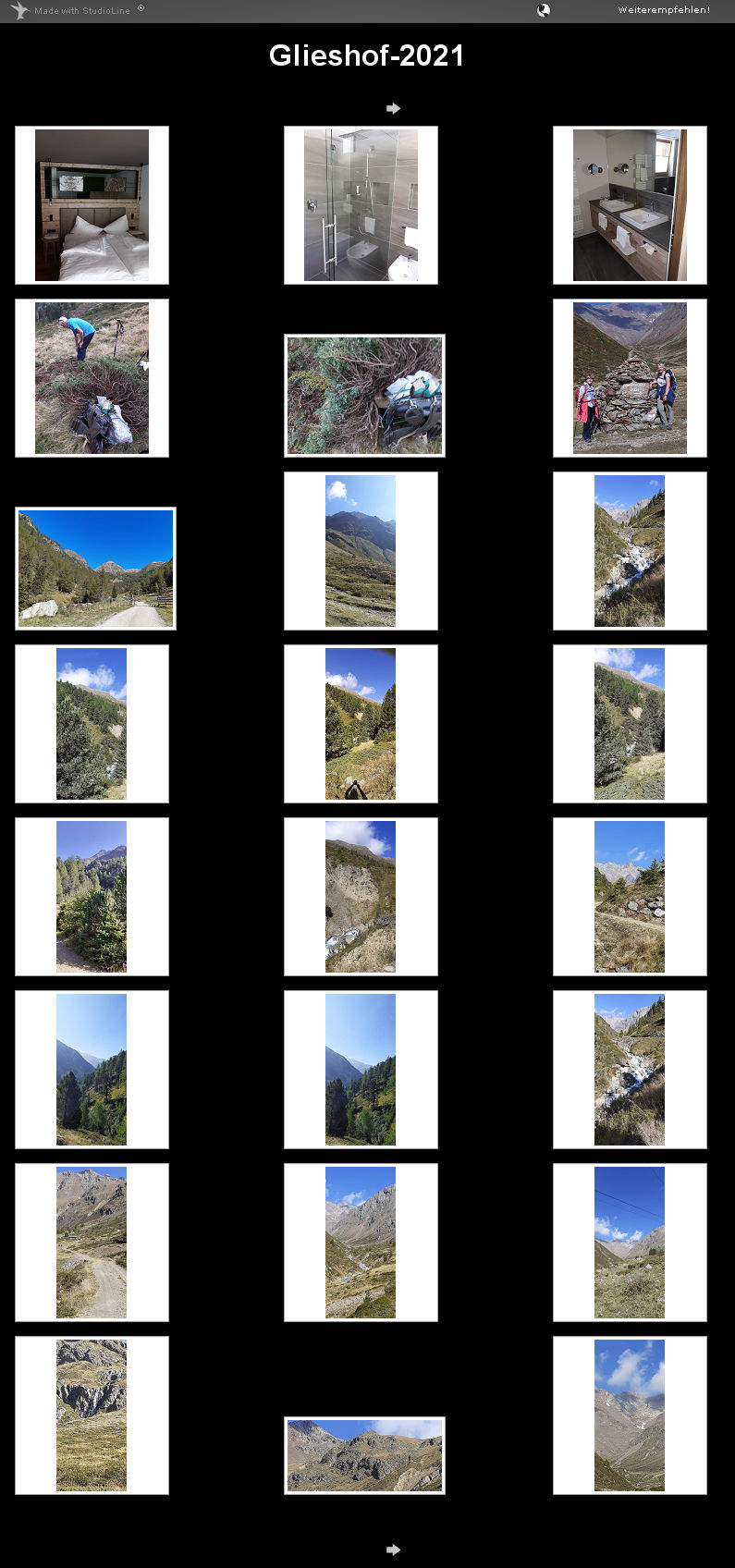Viewport: 735px width, 1568px height.
Task: Open the bathroom double sink photo
Action: click(630, 205)
